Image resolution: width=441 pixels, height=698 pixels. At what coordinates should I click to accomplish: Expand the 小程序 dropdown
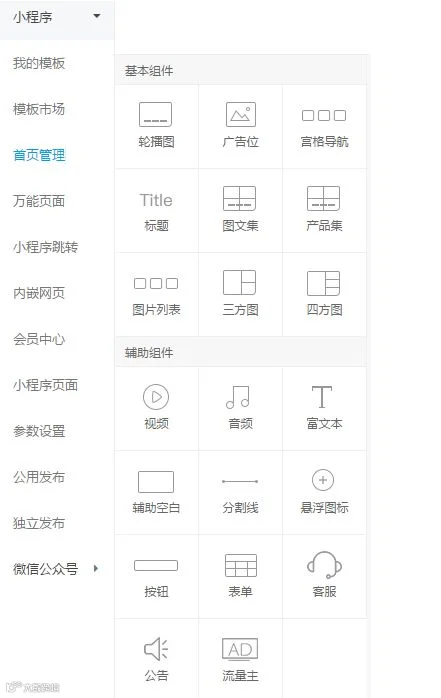(57, 18)
